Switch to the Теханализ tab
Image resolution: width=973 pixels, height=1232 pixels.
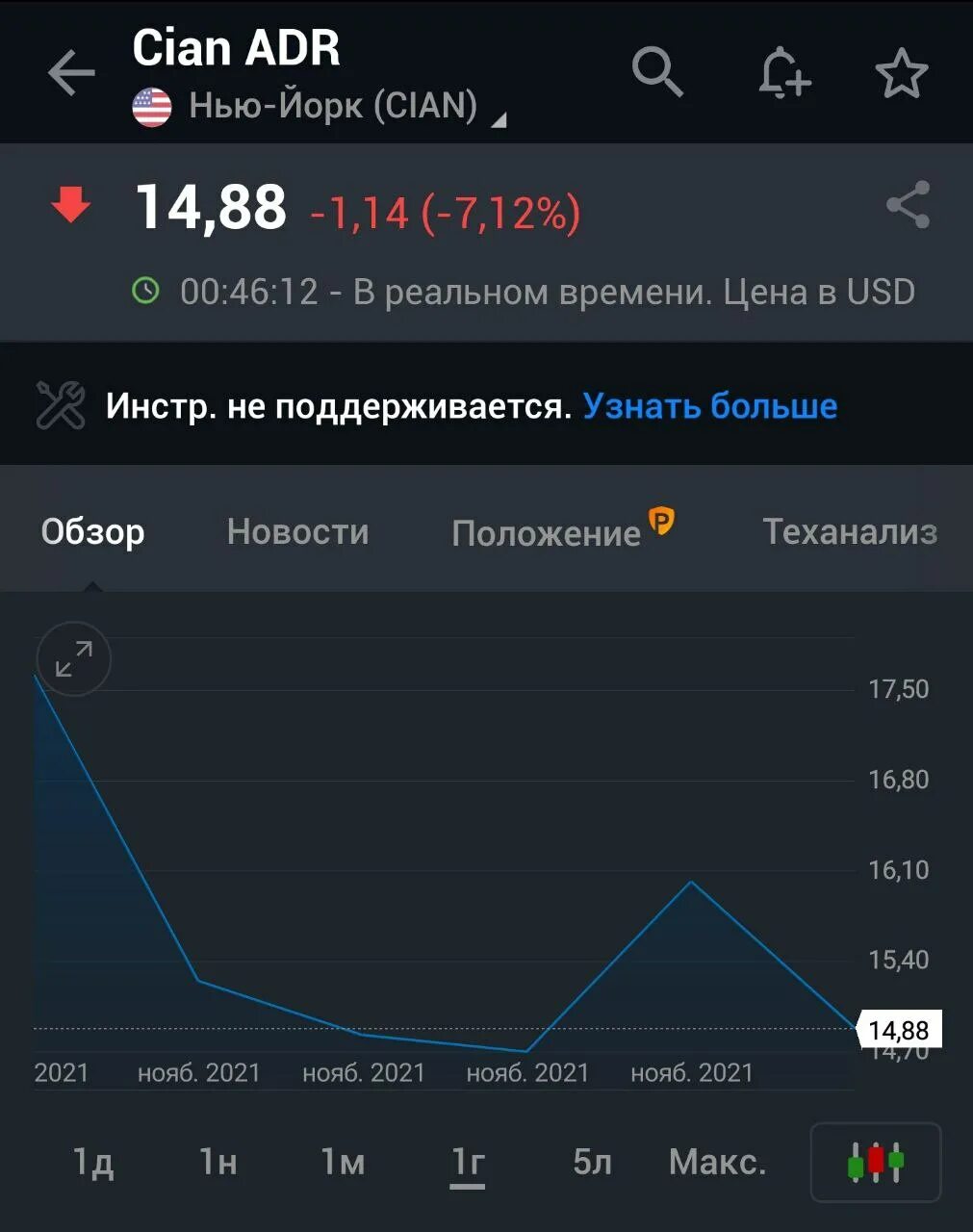849,531
